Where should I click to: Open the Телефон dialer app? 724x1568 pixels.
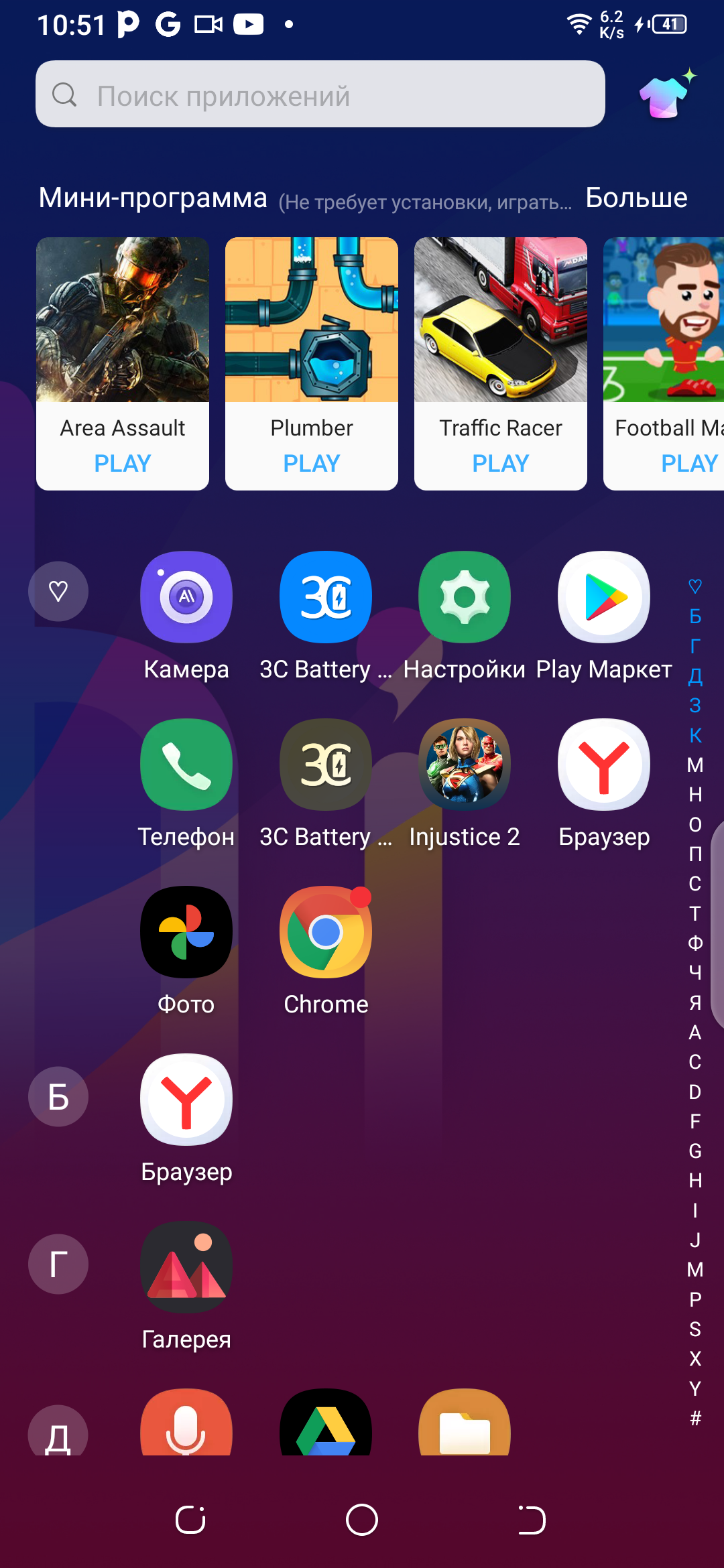tap(186, 765)
